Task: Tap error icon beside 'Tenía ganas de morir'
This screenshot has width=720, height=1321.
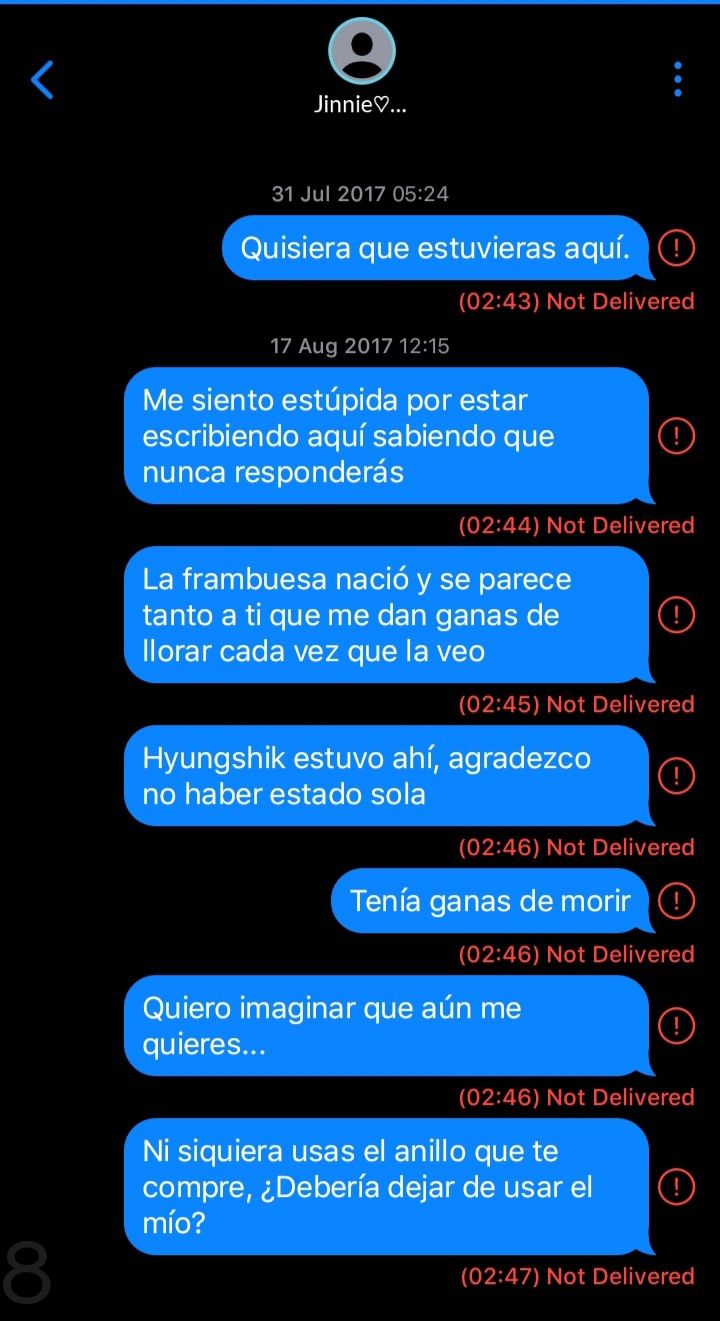Action: pos(677,900)
